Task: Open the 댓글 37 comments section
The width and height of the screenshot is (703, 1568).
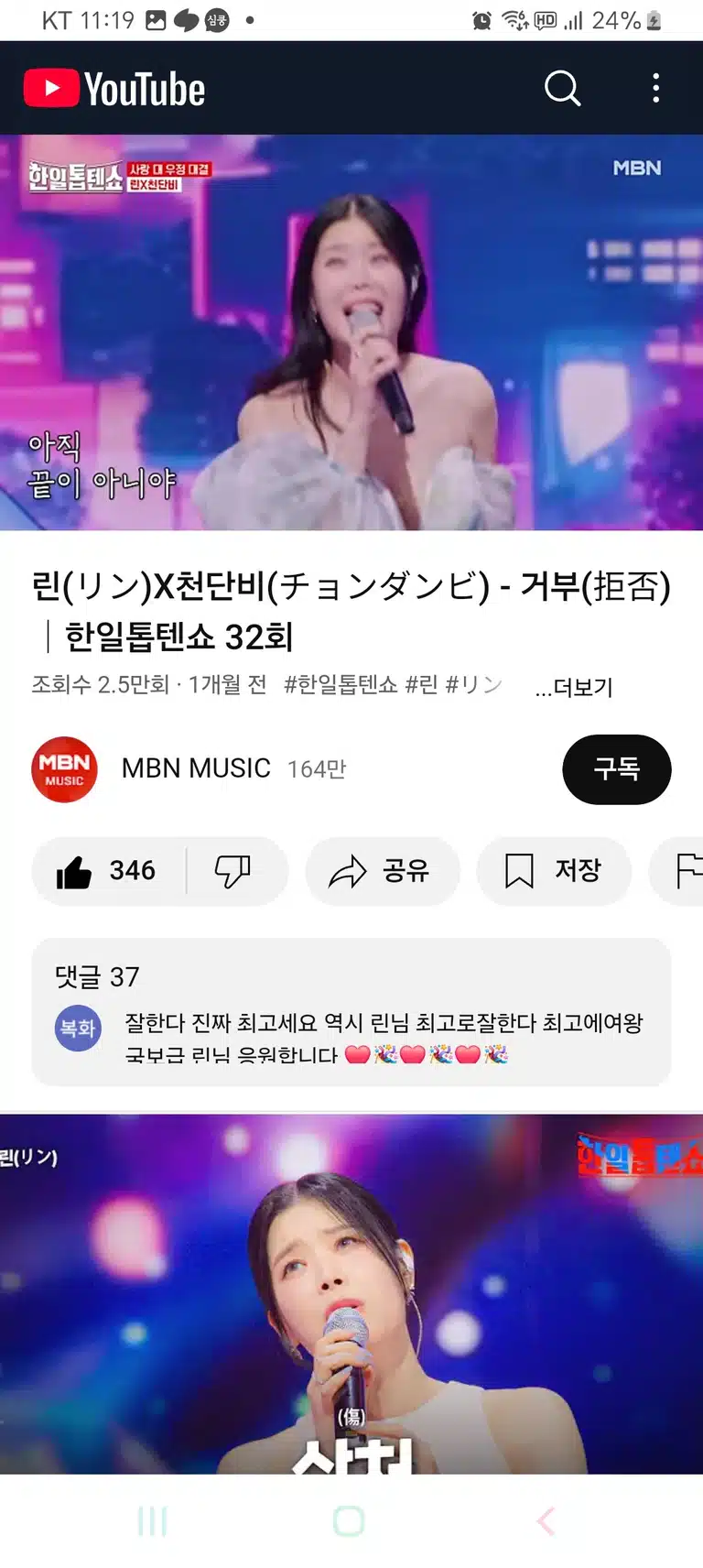Action: coord(351,1012)
